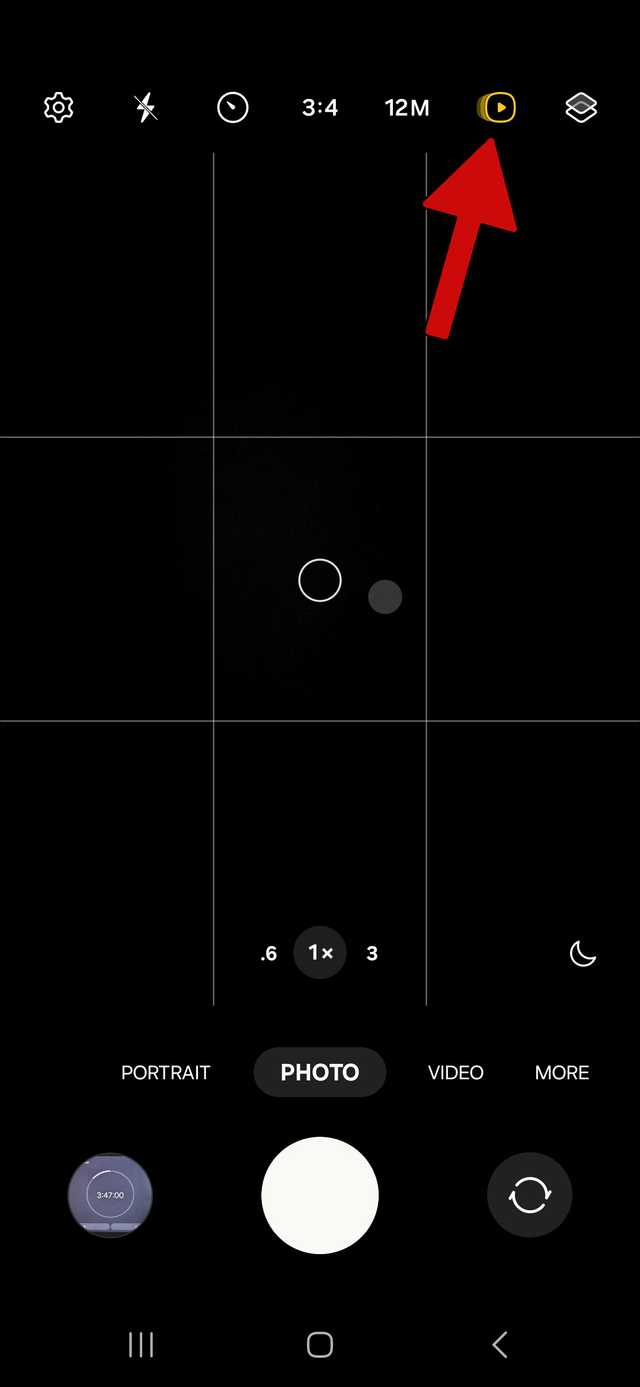Toggle the motion photo icon

496,108
